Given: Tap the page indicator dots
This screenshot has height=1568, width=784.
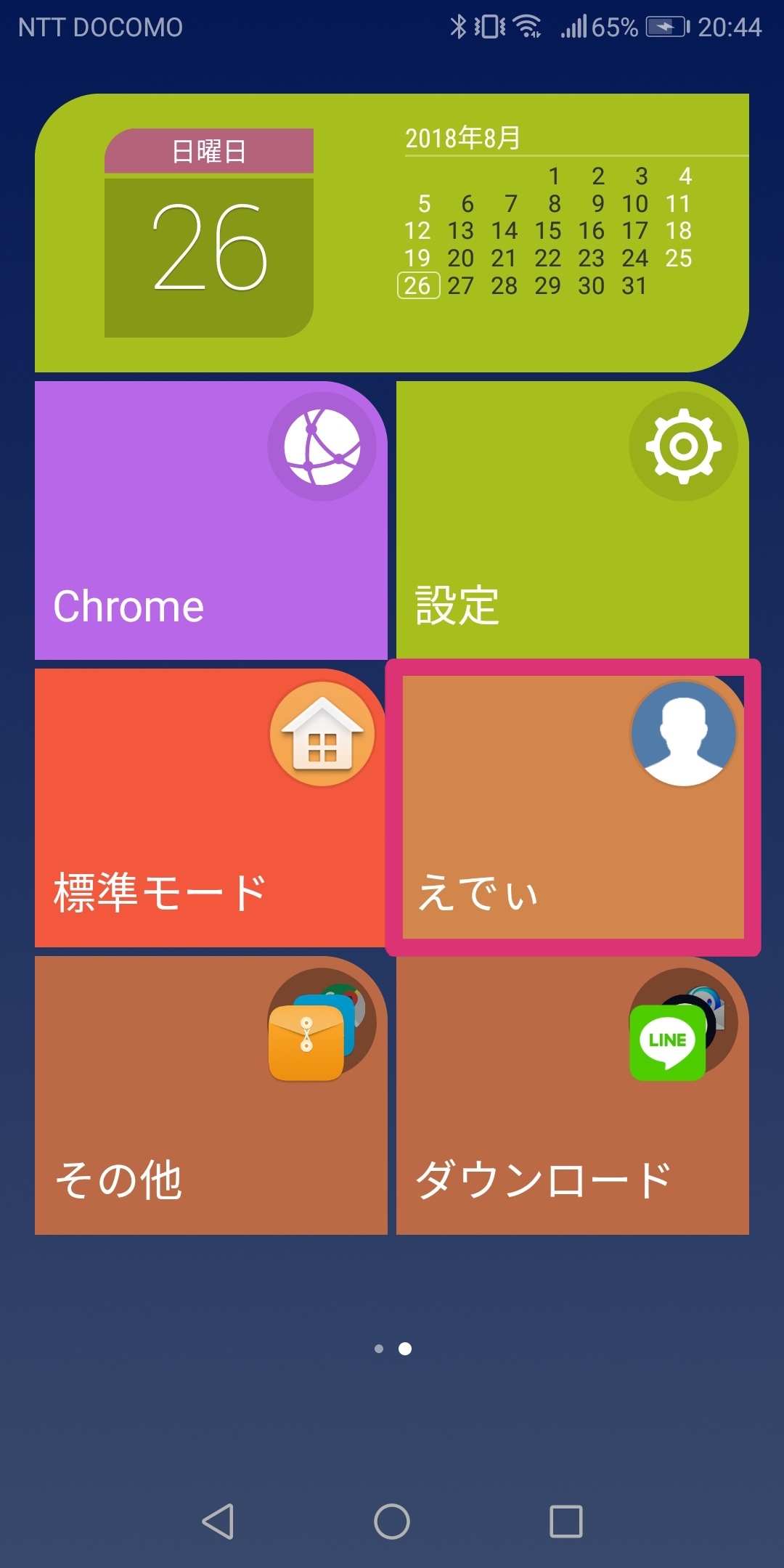Looking at the screenshot, I should click(x=392, y=1349).
